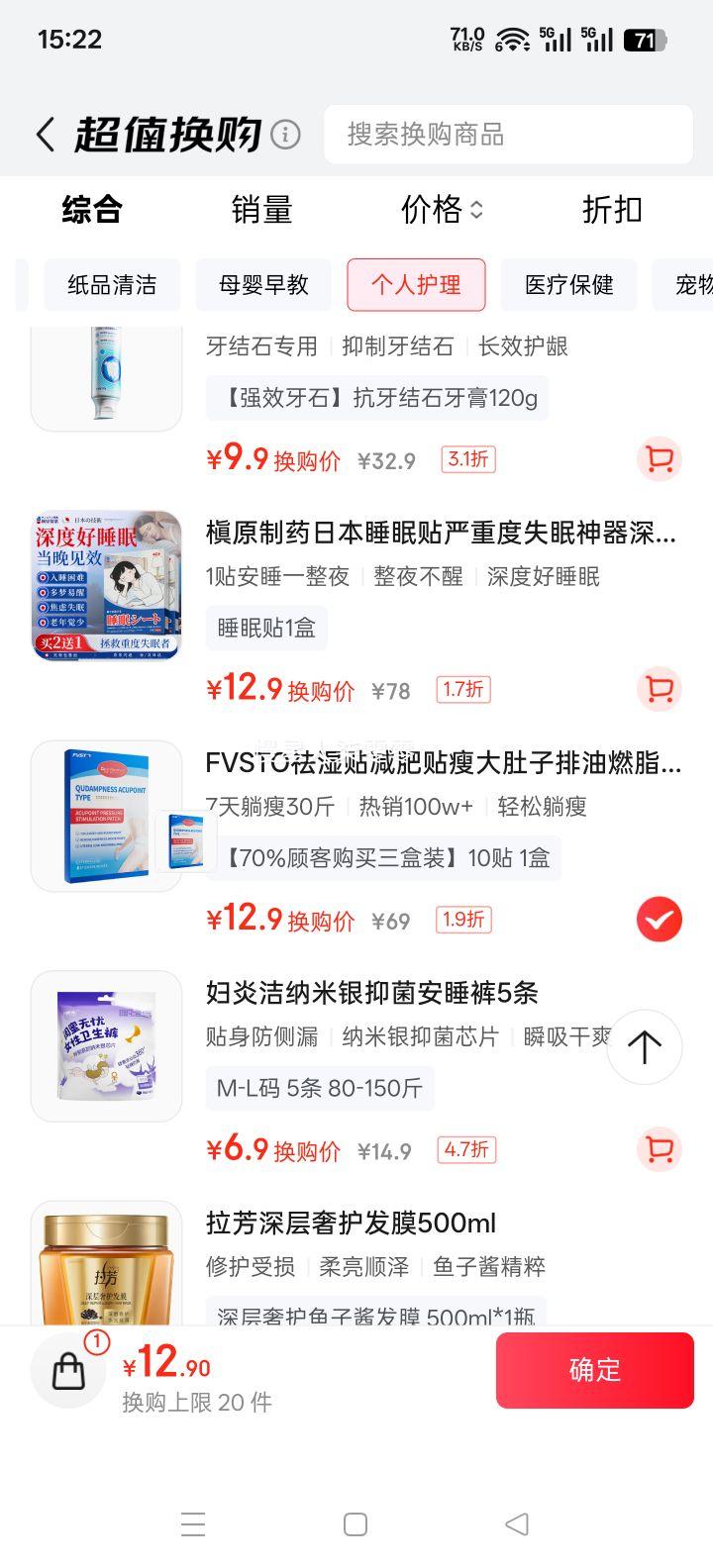Tap the Android back navigation button
The height and width of the screenshot is (1568, 713).
click(x=516, y=1524)
